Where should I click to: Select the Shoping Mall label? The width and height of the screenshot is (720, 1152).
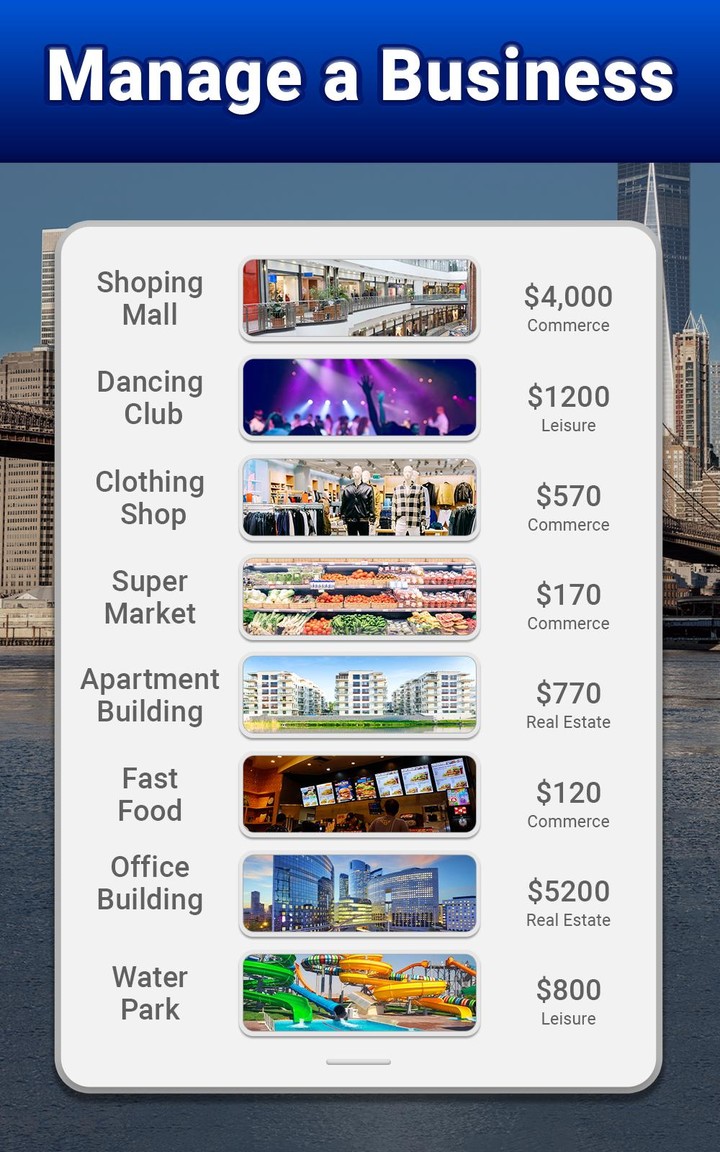click(x=150, y=298)
